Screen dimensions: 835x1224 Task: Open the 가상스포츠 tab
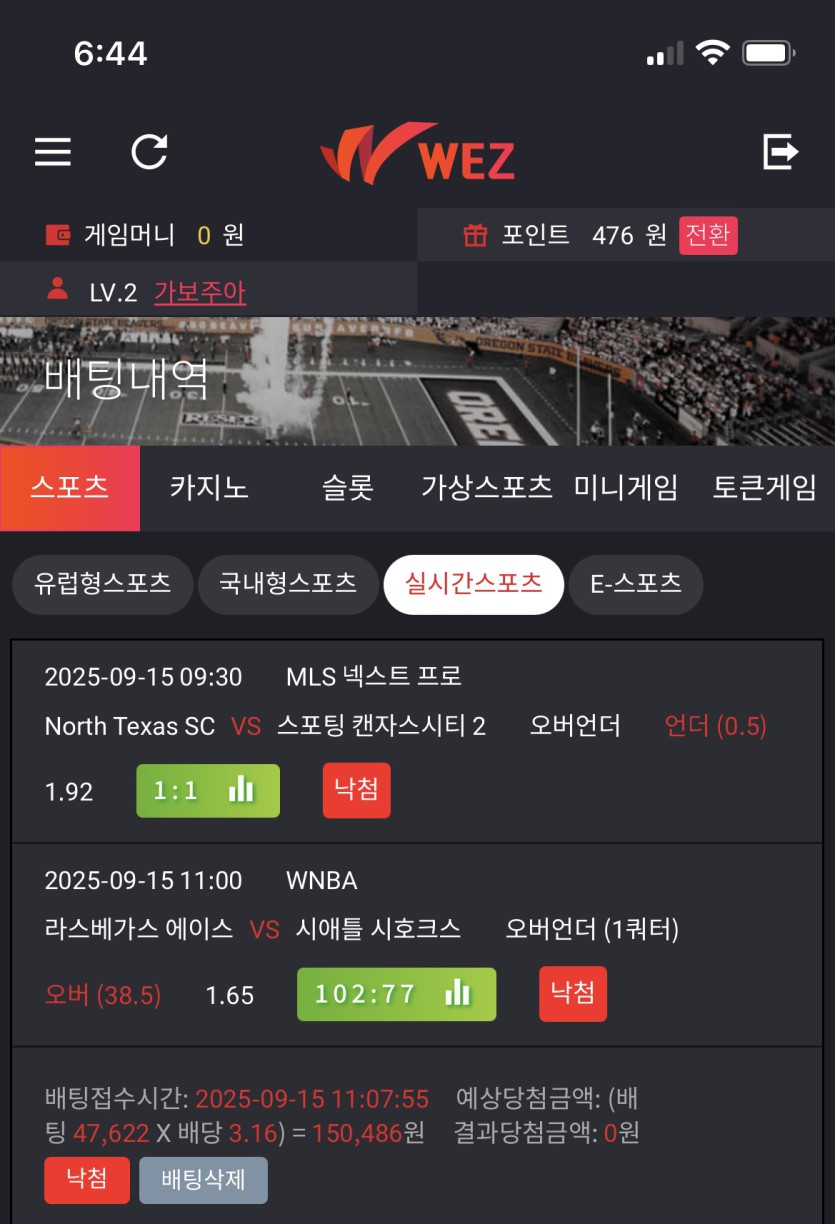[x=487, y=488]
